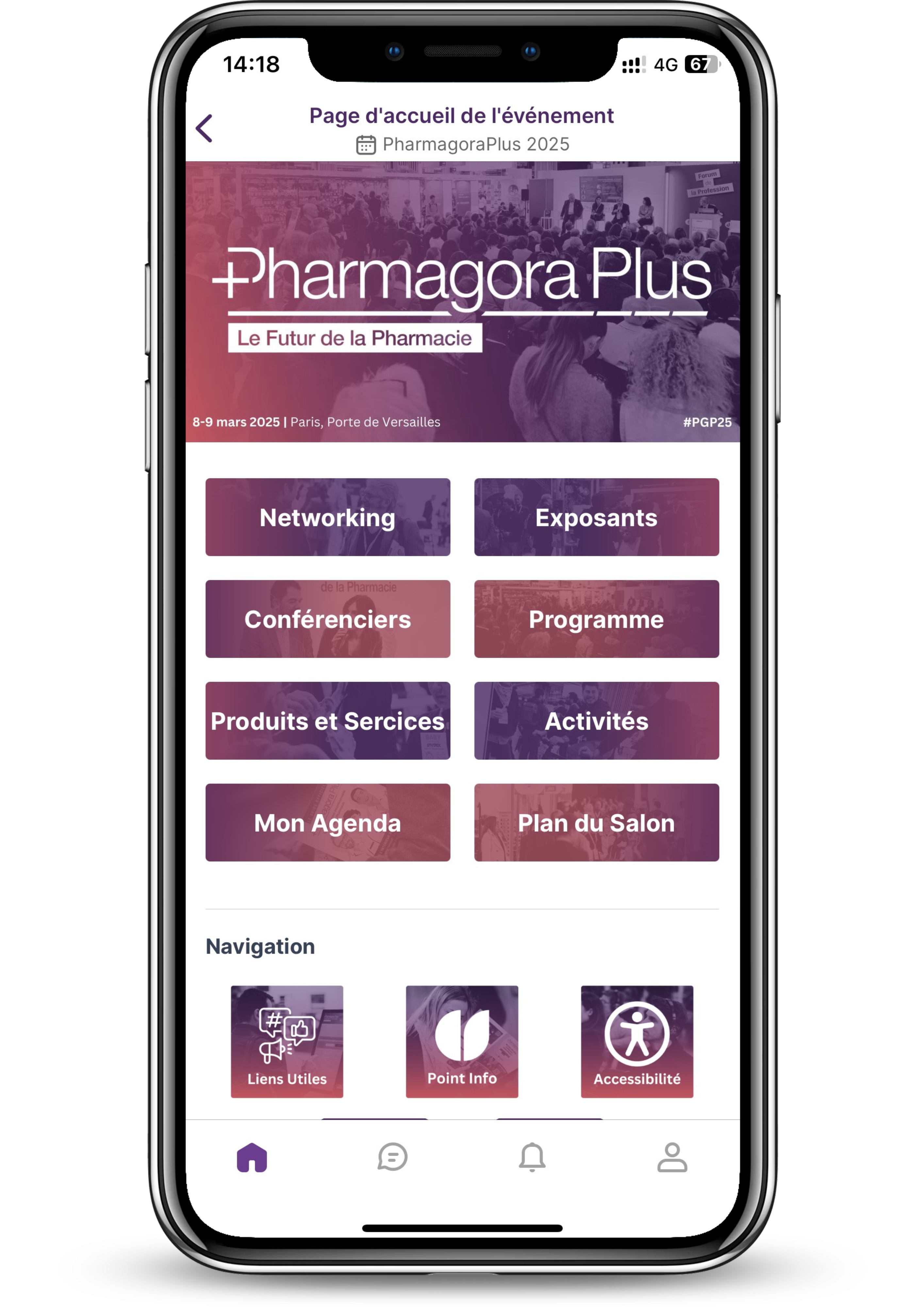Open the messages chat tab
This screenshot has width=924, height=1307.
pos(392,1157)
